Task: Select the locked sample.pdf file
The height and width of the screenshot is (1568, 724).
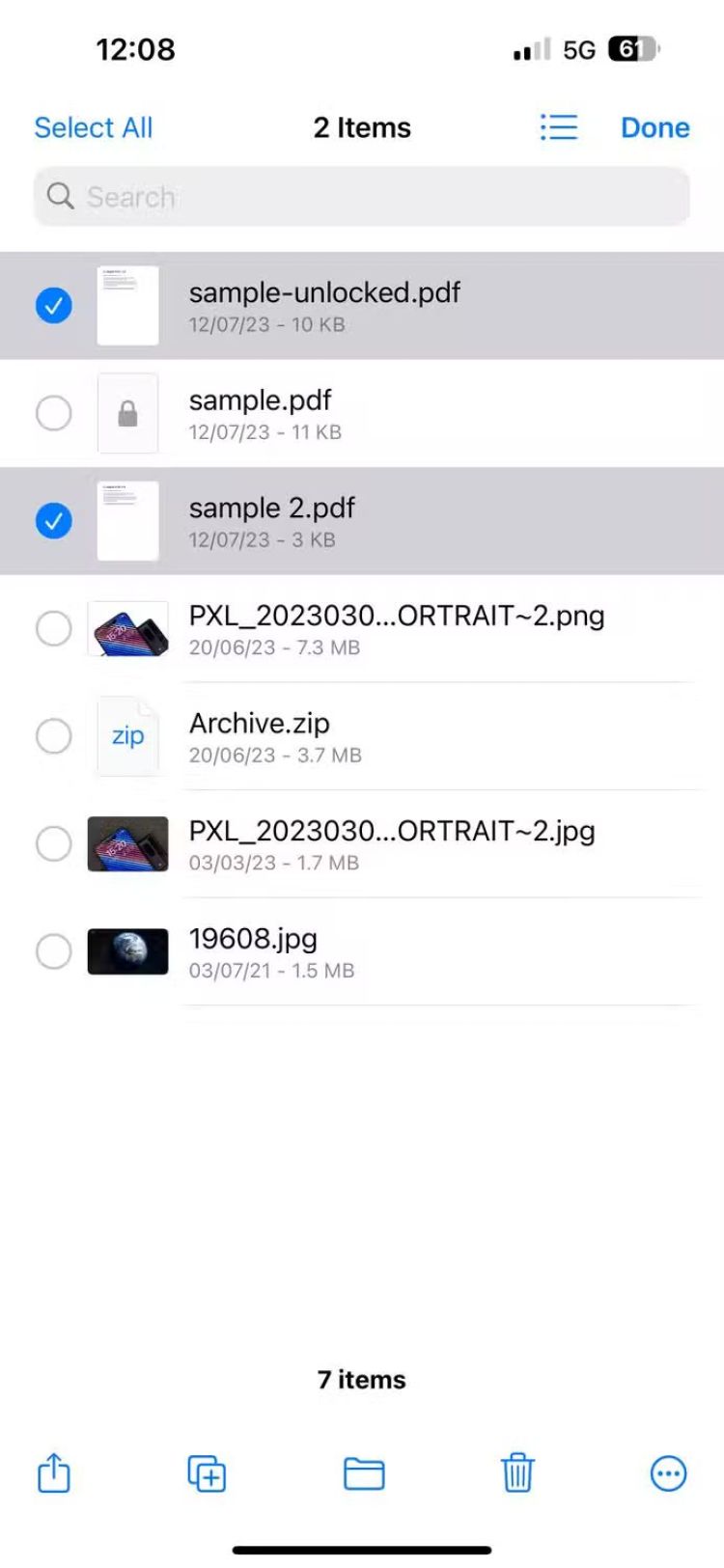Action: coord(54,413)
